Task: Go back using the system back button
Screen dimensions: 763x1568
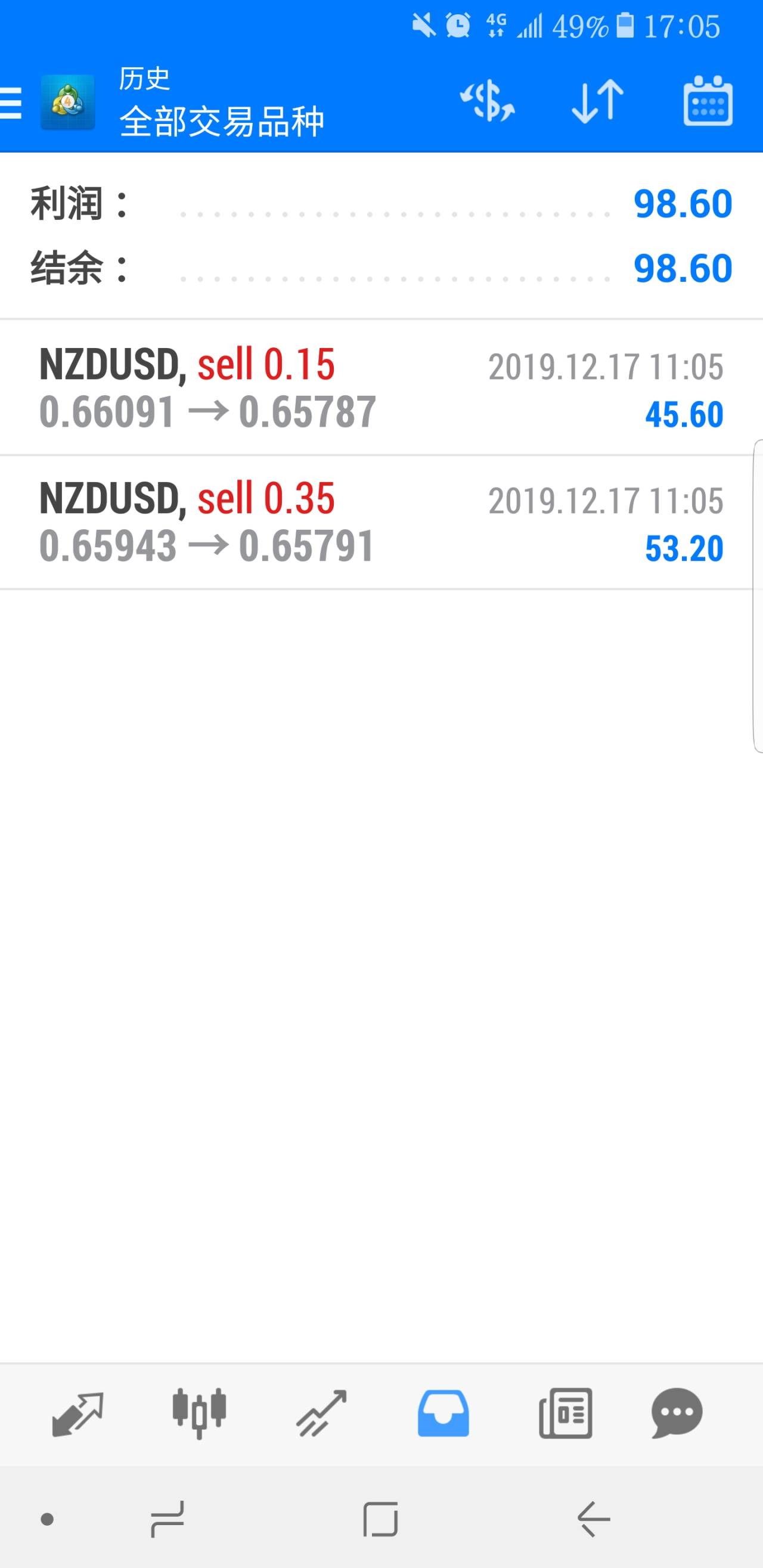Action: point(594,1519)
